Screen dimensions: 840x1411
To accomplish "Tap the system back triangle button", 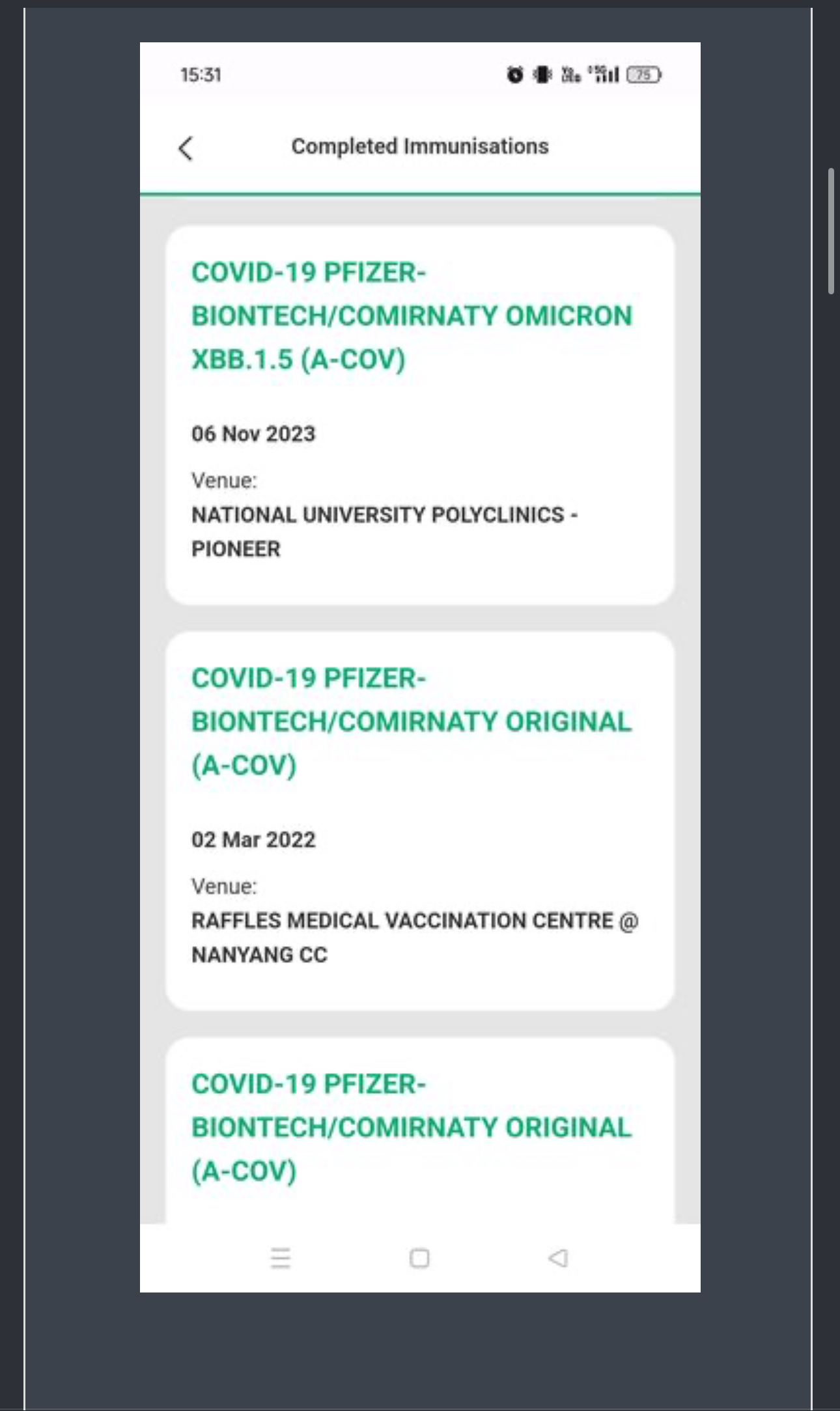I will click(558, 1258).
